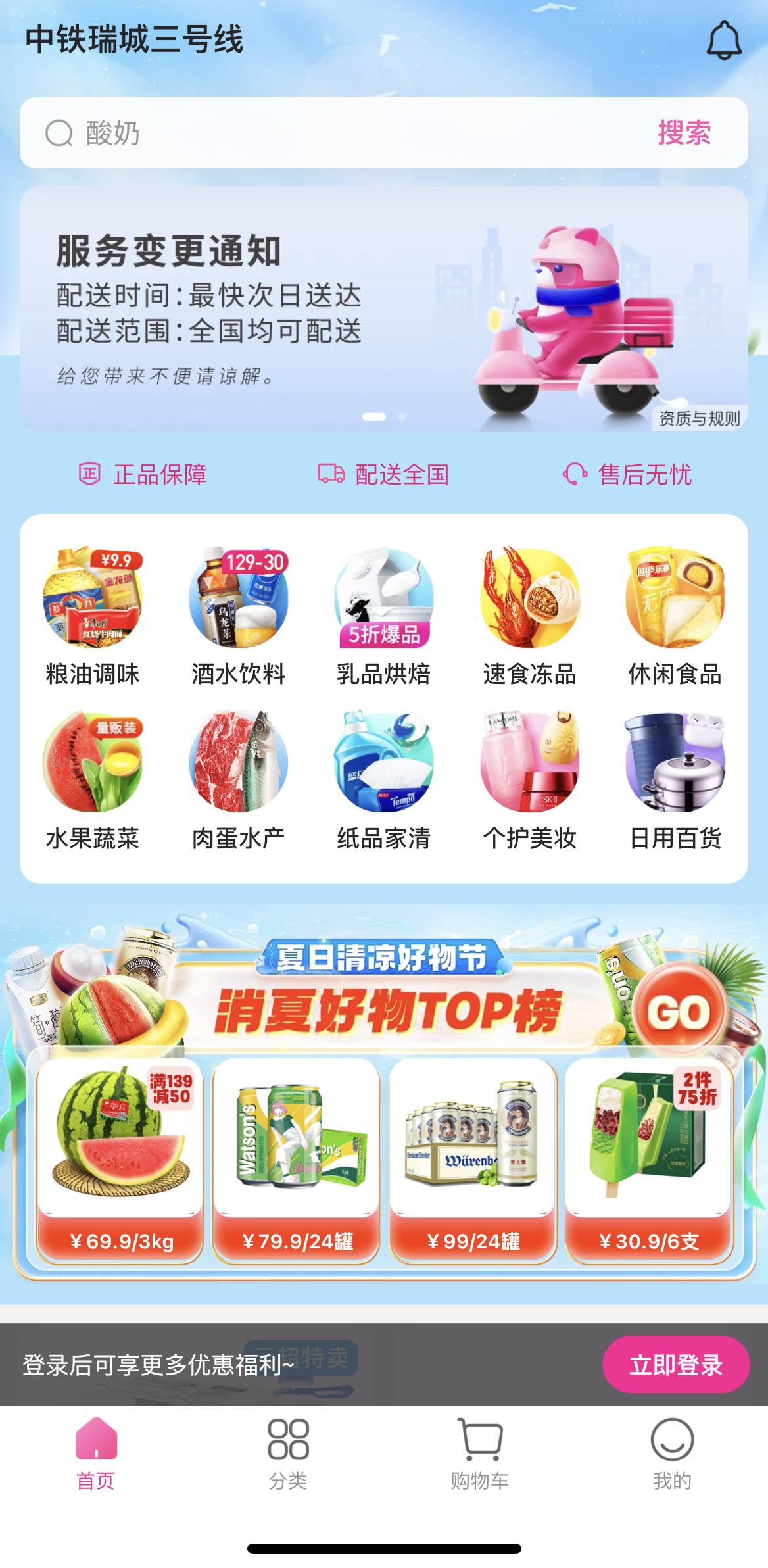The height and width of the screenshot is (1568, 768).
Task: Switch to the 我的 tab
Action: 672,1455
